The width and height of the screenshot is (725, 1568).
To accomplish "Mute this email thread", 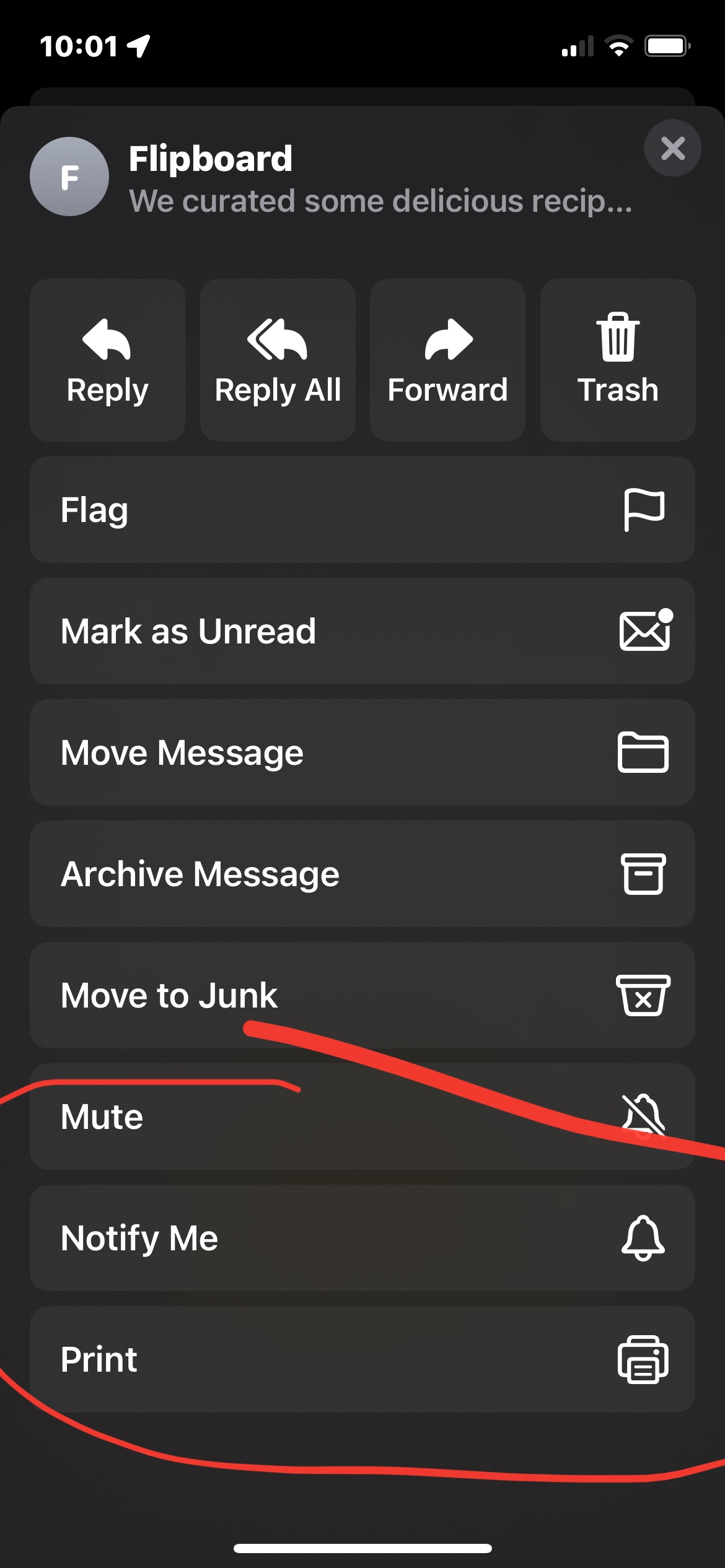I will (362, 1117).
